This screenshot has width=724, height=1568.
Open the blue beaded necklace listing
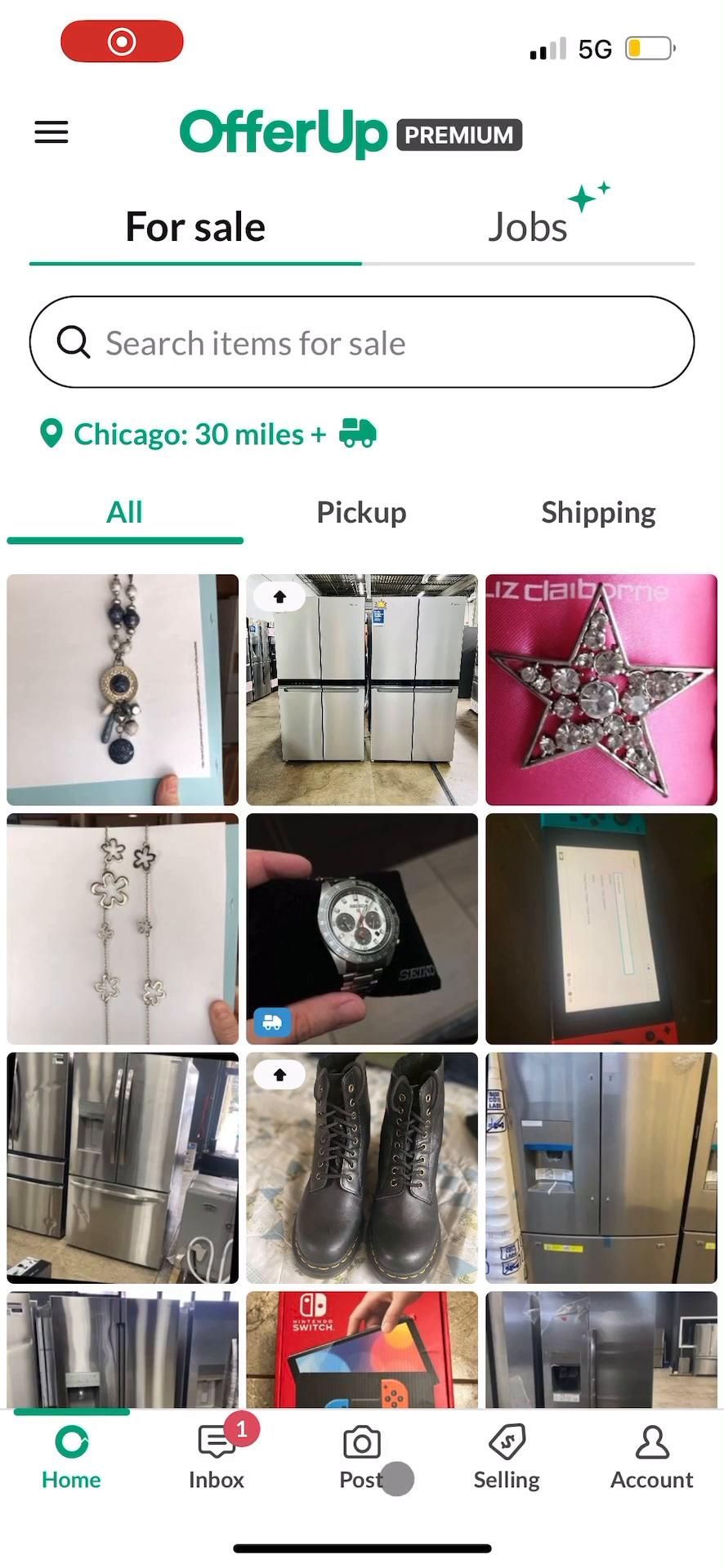coord(123,689)
